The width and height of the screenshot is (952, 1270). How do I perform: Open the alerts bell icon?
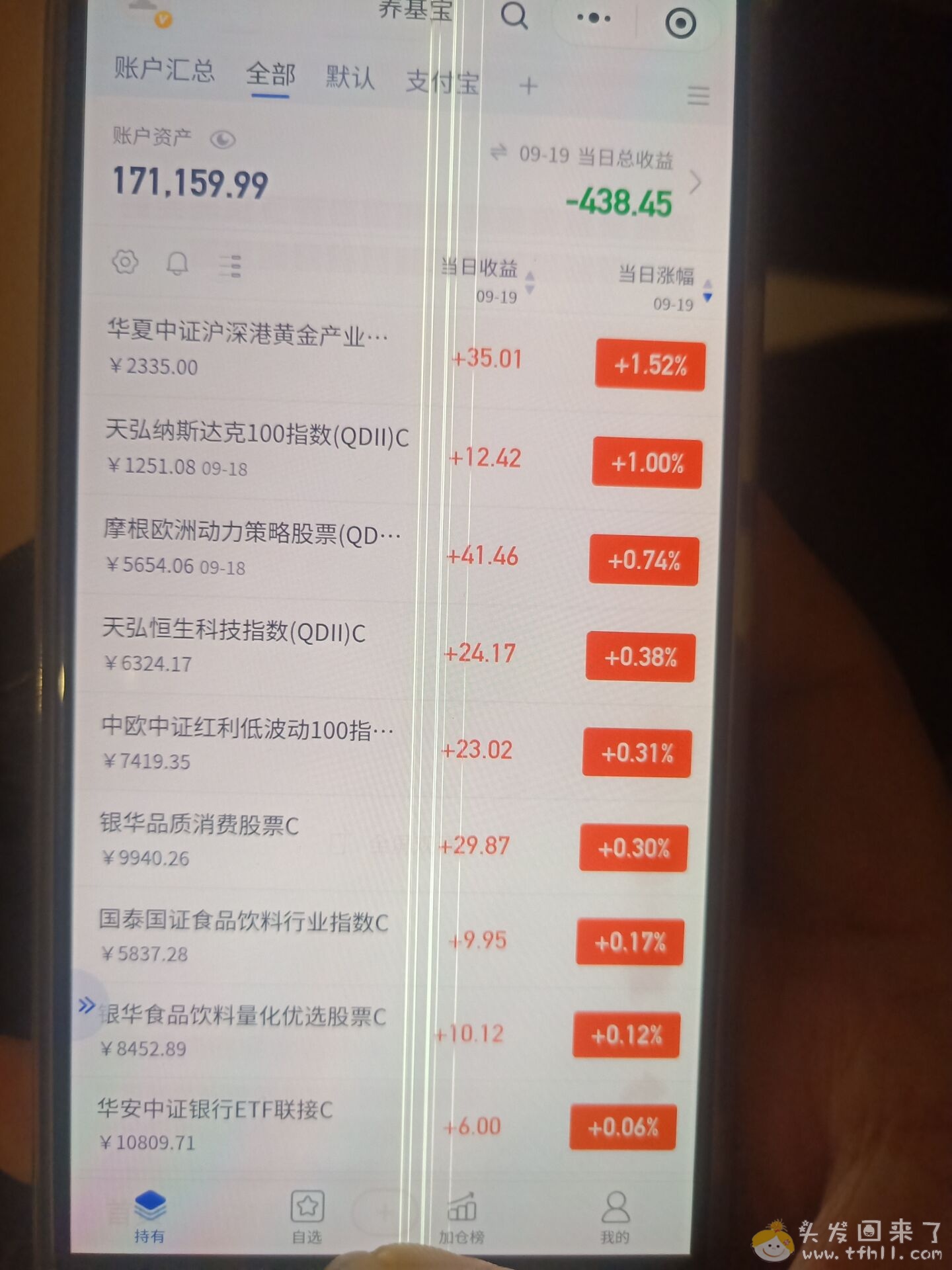point(177,264)
